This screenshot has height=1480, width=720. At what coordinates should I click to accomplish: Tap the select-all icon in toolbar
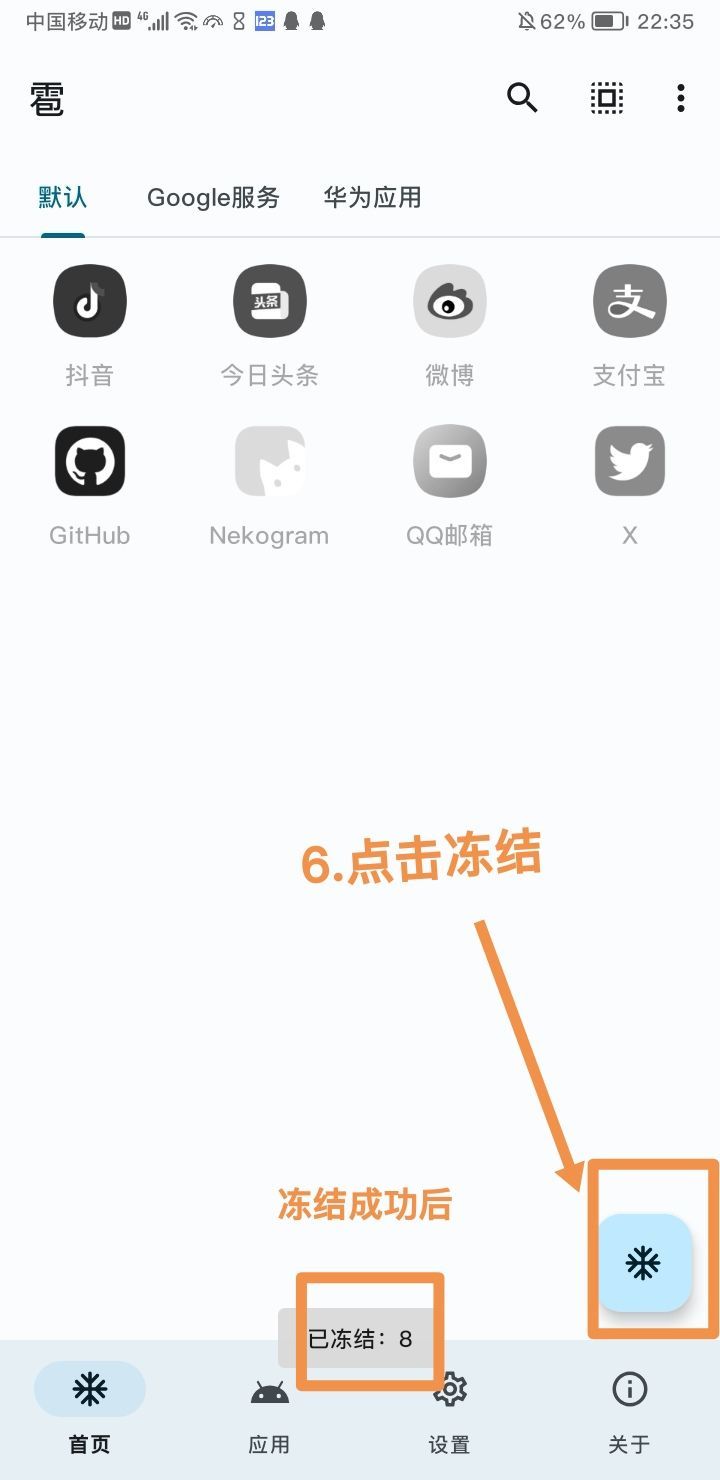coord(606,98)
